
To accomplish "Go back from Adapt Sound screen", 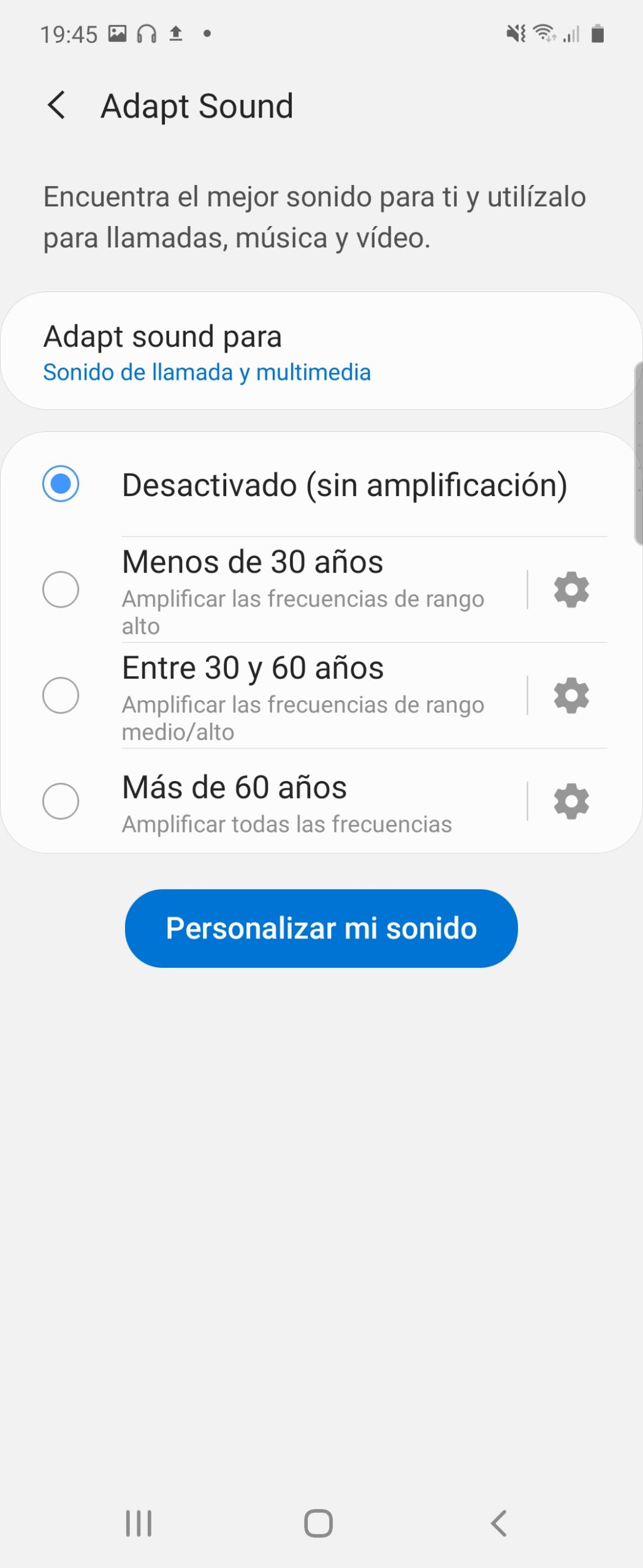I will click(56, 105).
